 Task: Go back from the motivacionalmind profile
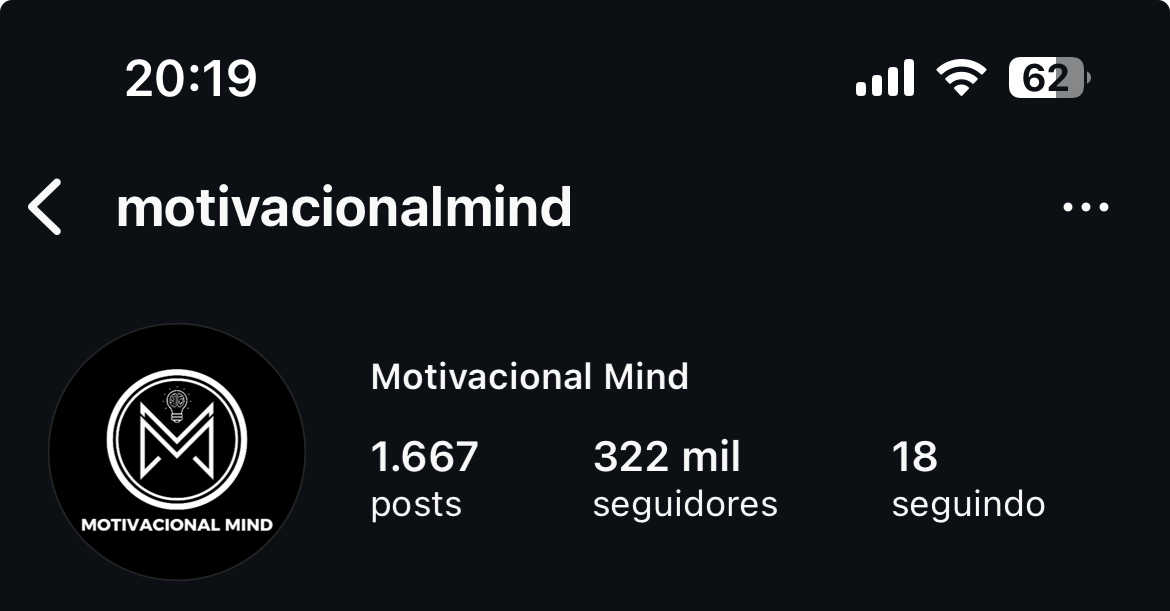coord(45,208)
